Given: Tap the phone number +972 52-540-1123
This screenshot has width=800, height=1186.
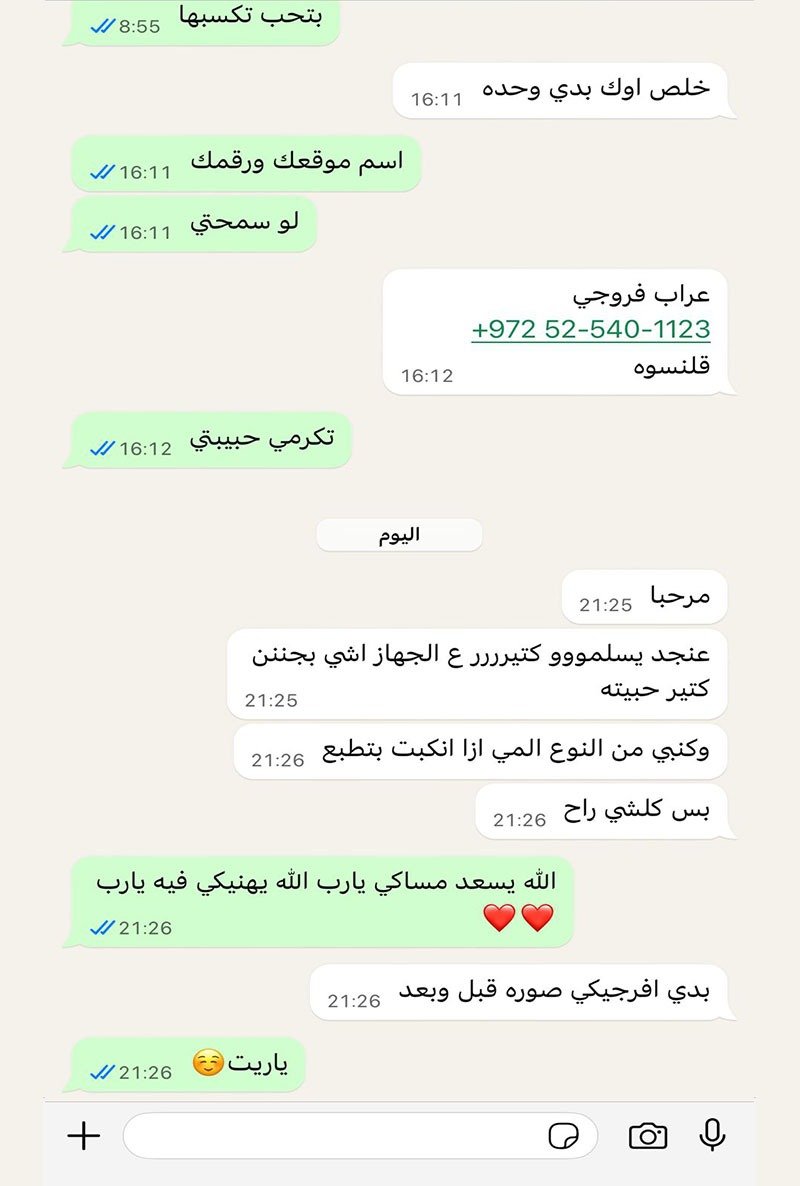Looking at the screenshot, I should (590, 329).
